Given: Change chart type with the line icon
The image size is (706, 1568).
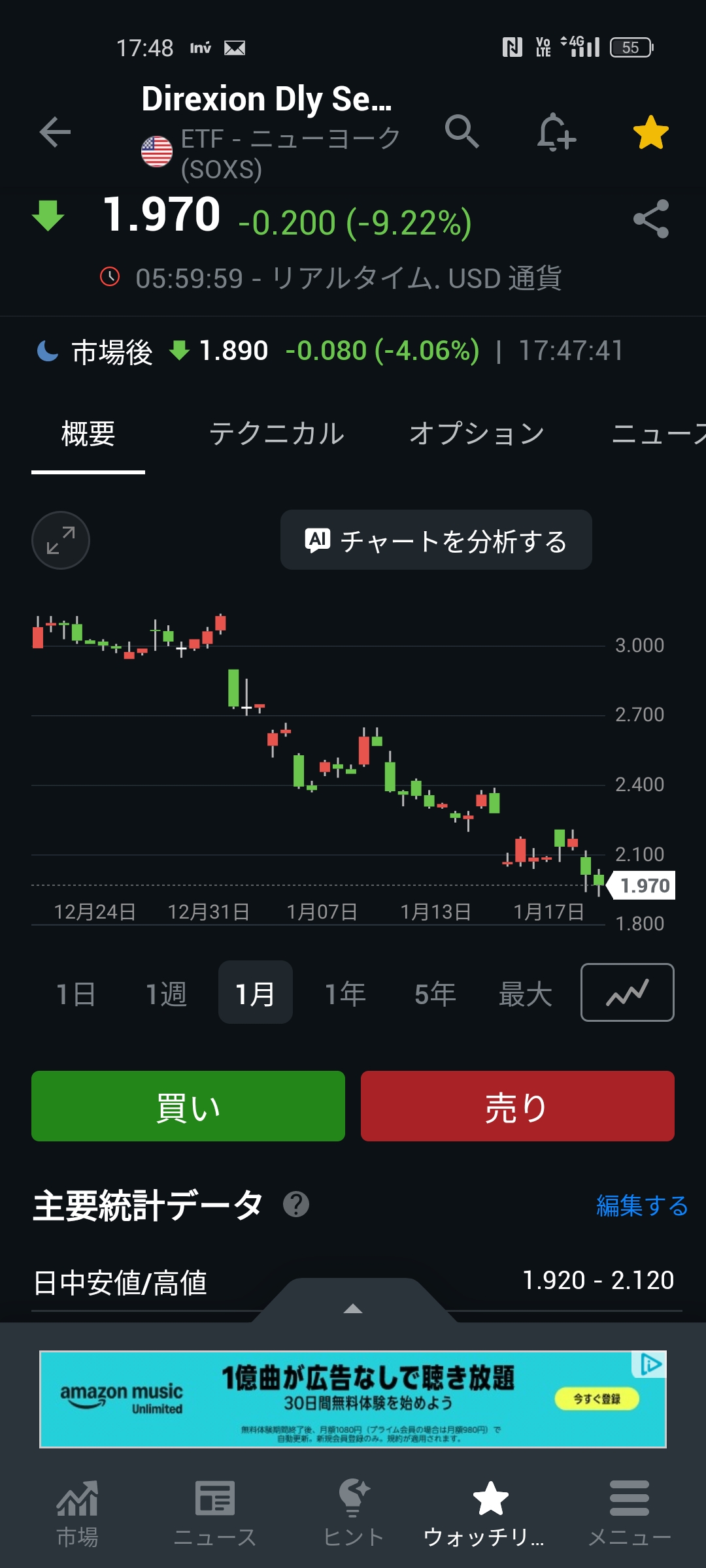Looking at the screenshot, I should coord(627,992).
